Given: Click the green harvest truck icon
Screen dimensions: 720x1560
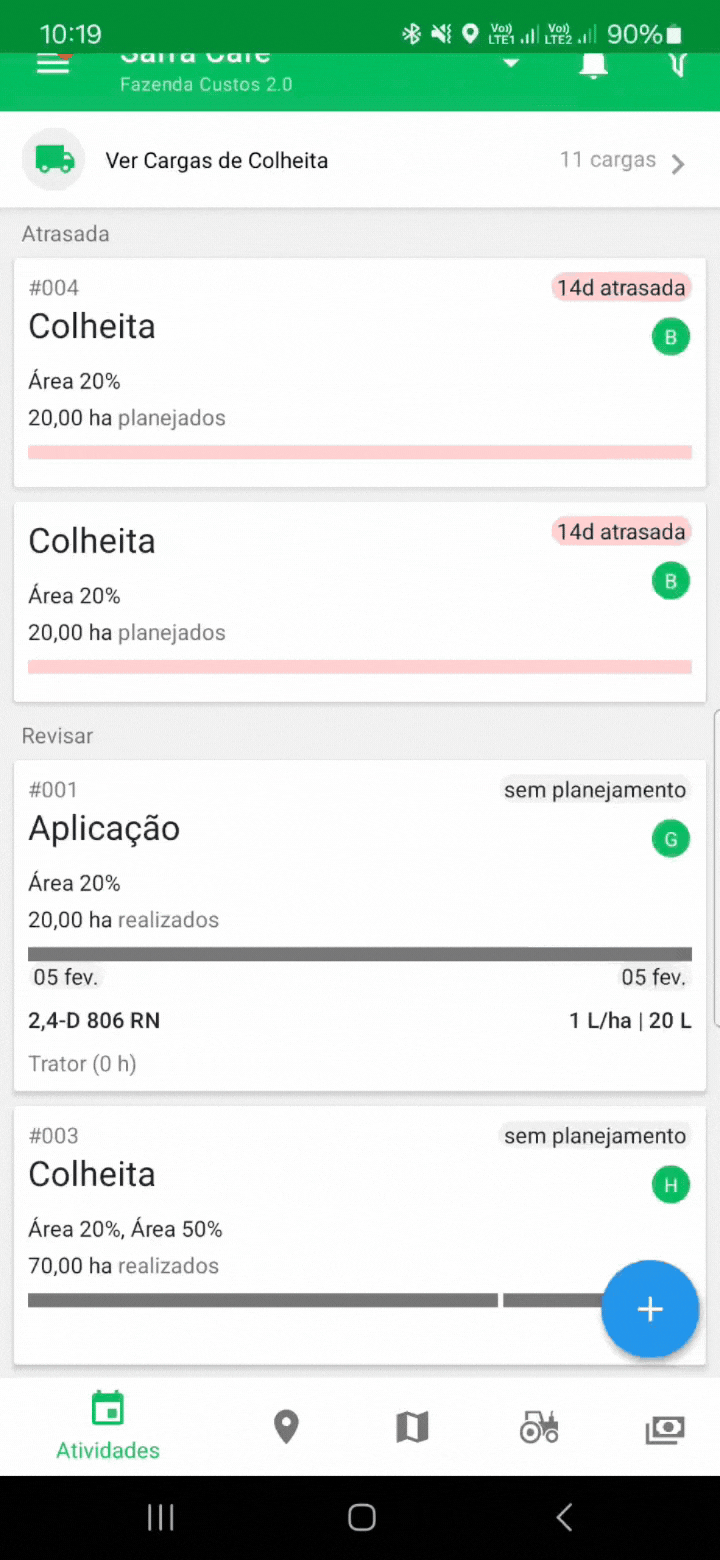Looking at the screenshot, I should pyautogui.click(x=53, y=159).
